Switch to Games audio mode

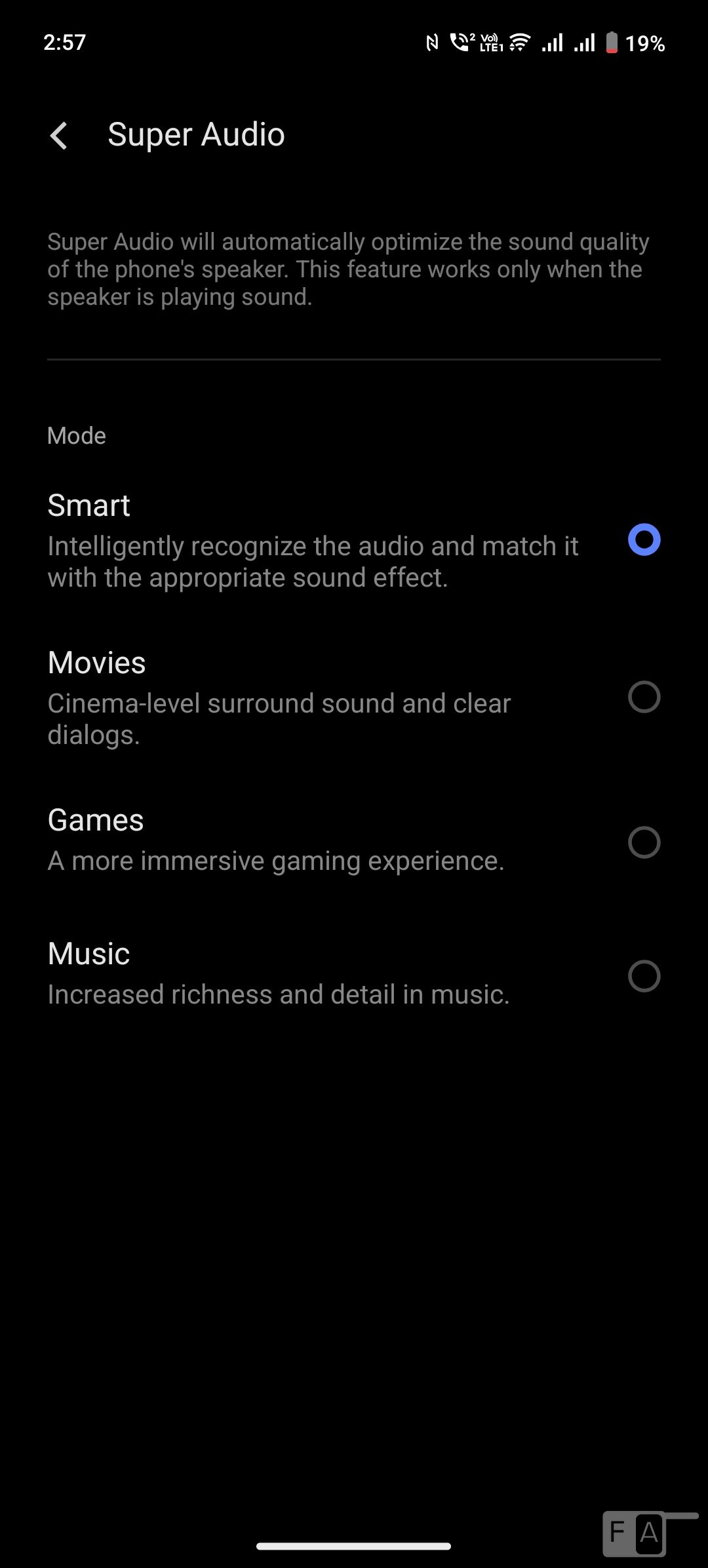click(644, 842)
